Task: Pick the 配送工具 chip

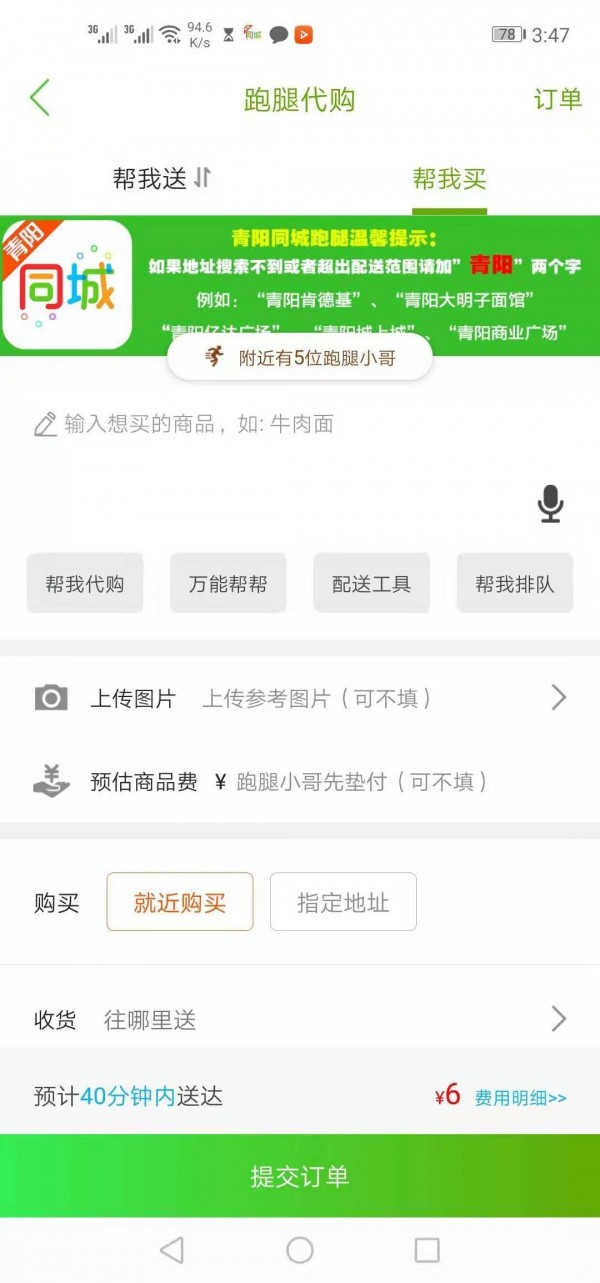Action: (x=372, y=584)
